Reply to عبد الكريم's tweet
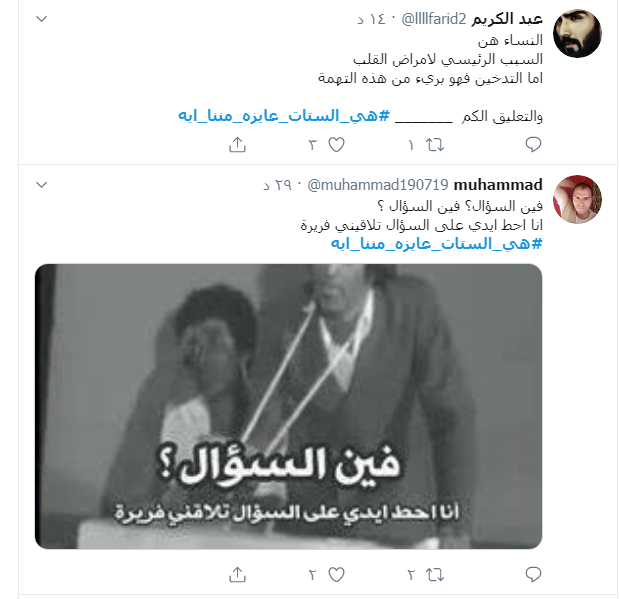This screenshot has height=599, width=619. [x=534, y=146]
